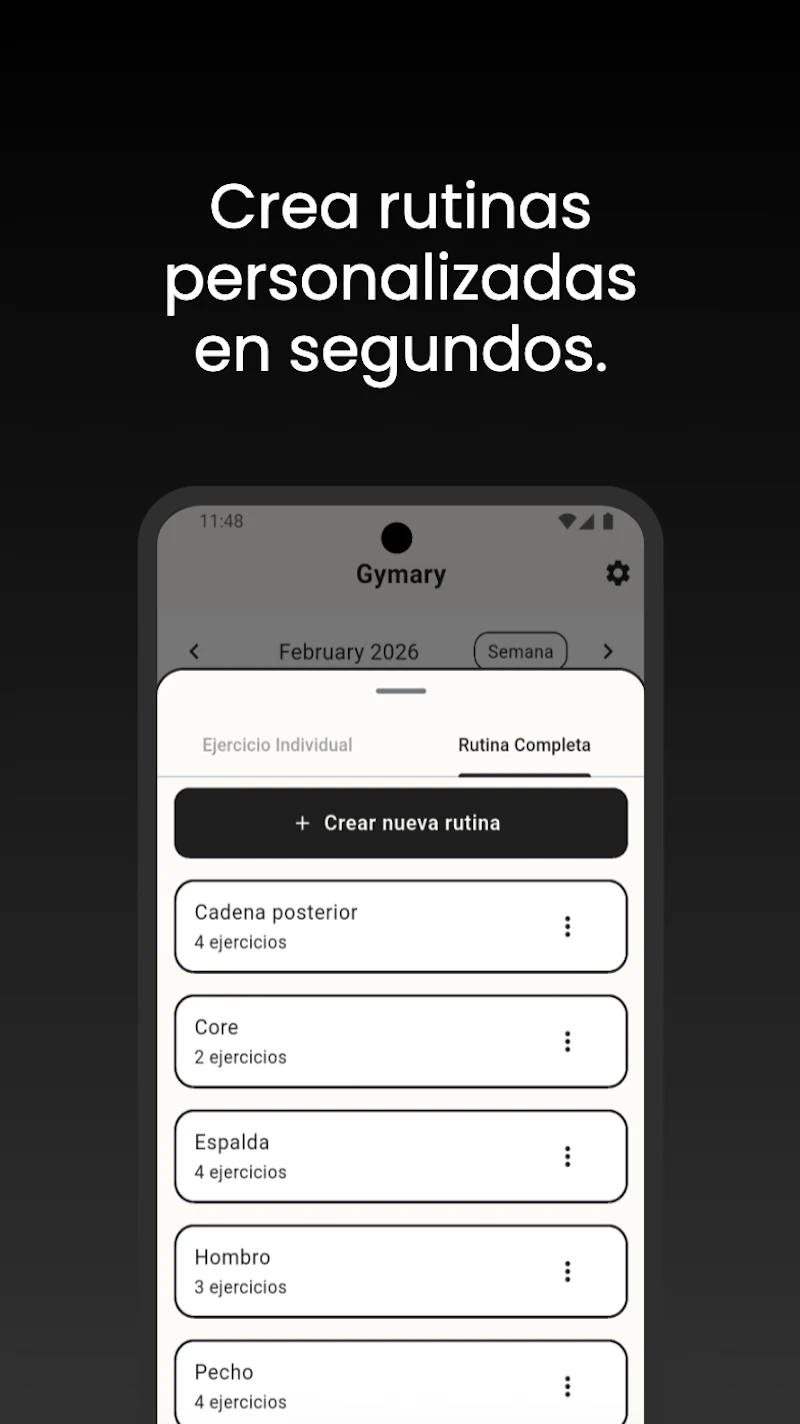Tap the February 2026 date label

(348, 651)
